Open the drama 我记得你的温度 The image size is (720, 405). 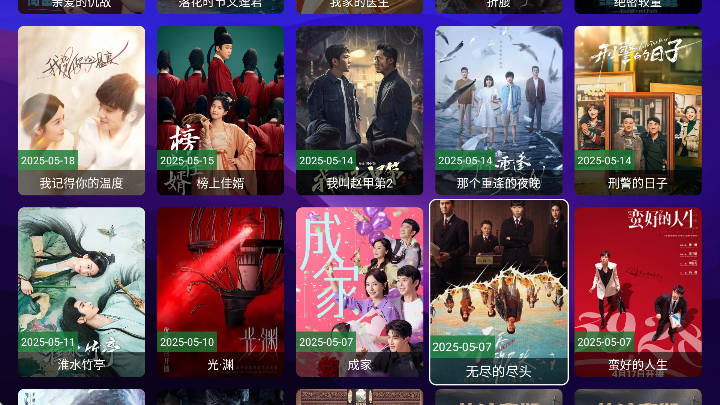point(81,110)
